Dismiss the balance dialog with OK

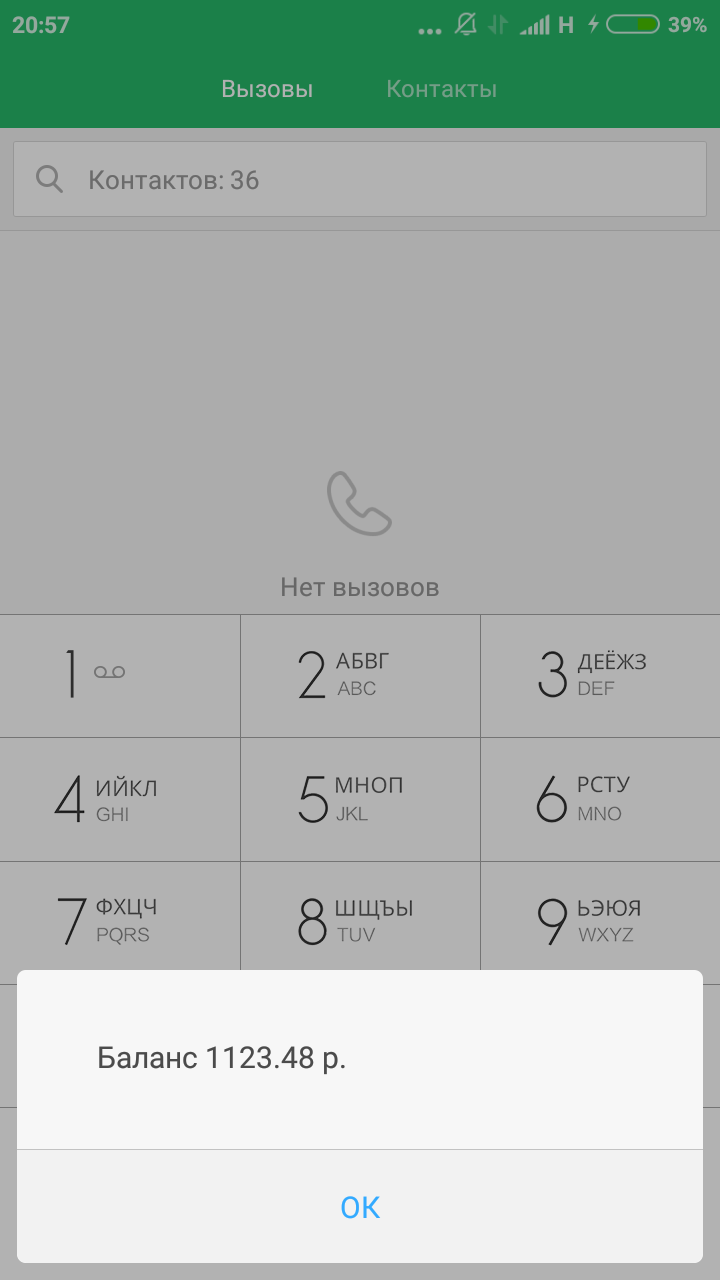(x=360, y=1207)
